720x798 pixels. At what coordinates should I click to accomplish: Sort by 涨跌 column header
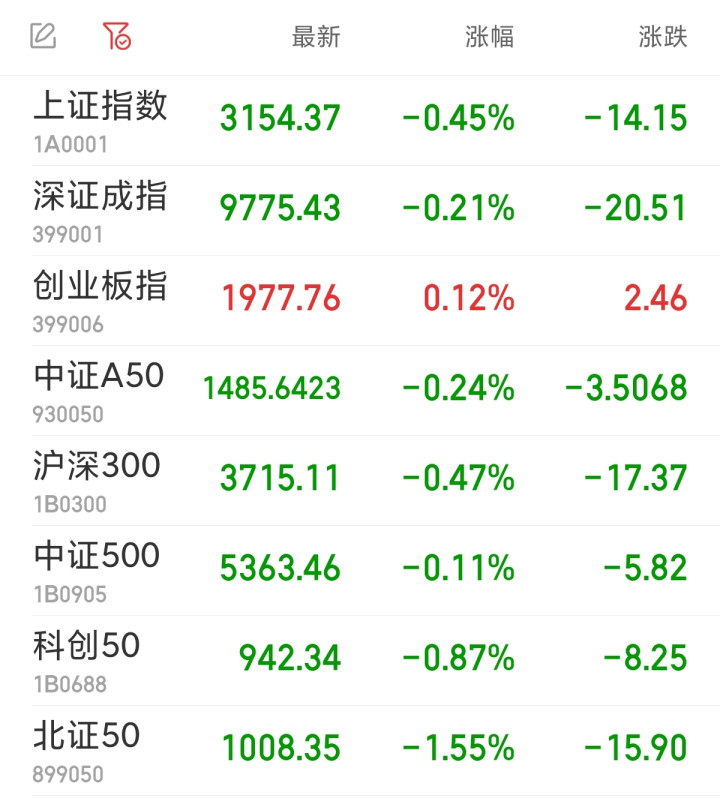coord(663,38)
